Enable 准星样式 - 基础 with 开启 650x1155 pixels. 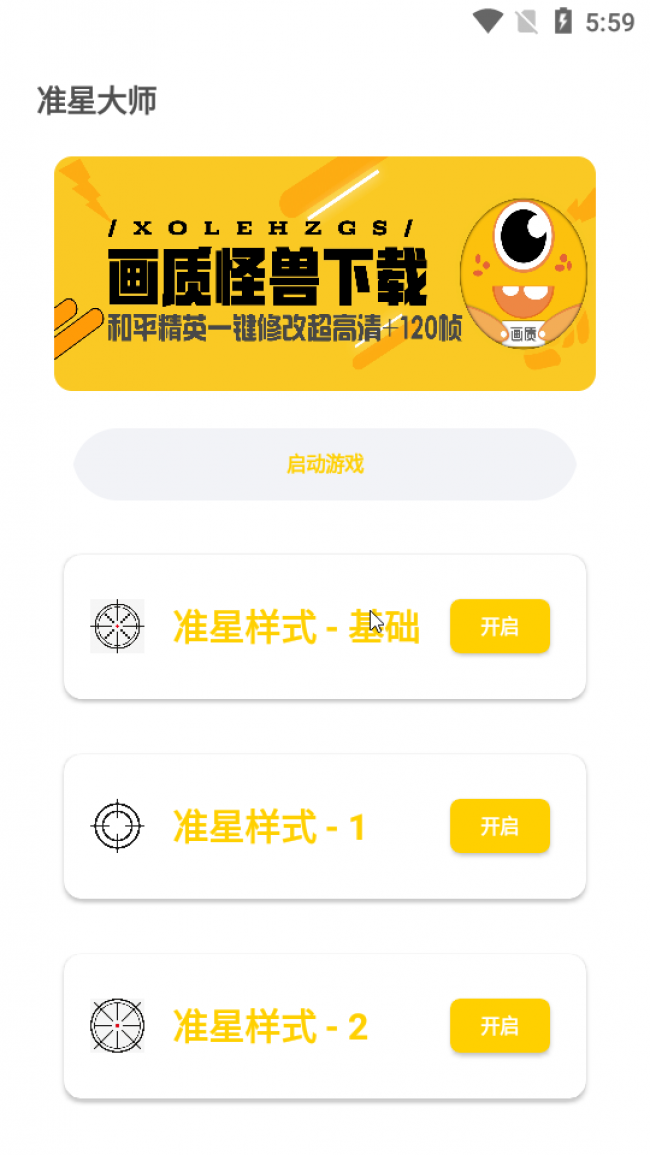point(500,626)
